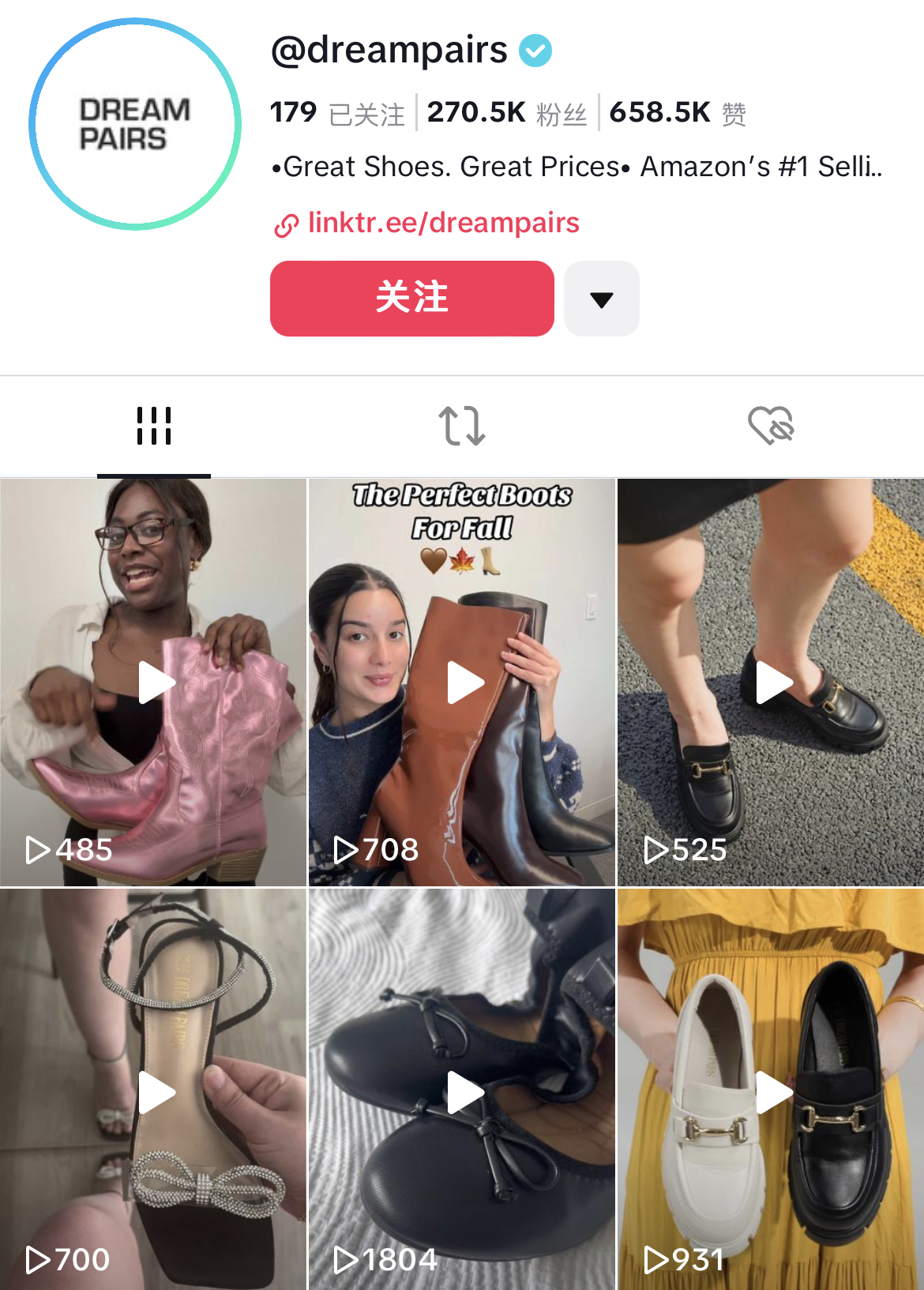Open the hidden liked videos tab
Viewport: 924px width, 1290px height.
770,427
